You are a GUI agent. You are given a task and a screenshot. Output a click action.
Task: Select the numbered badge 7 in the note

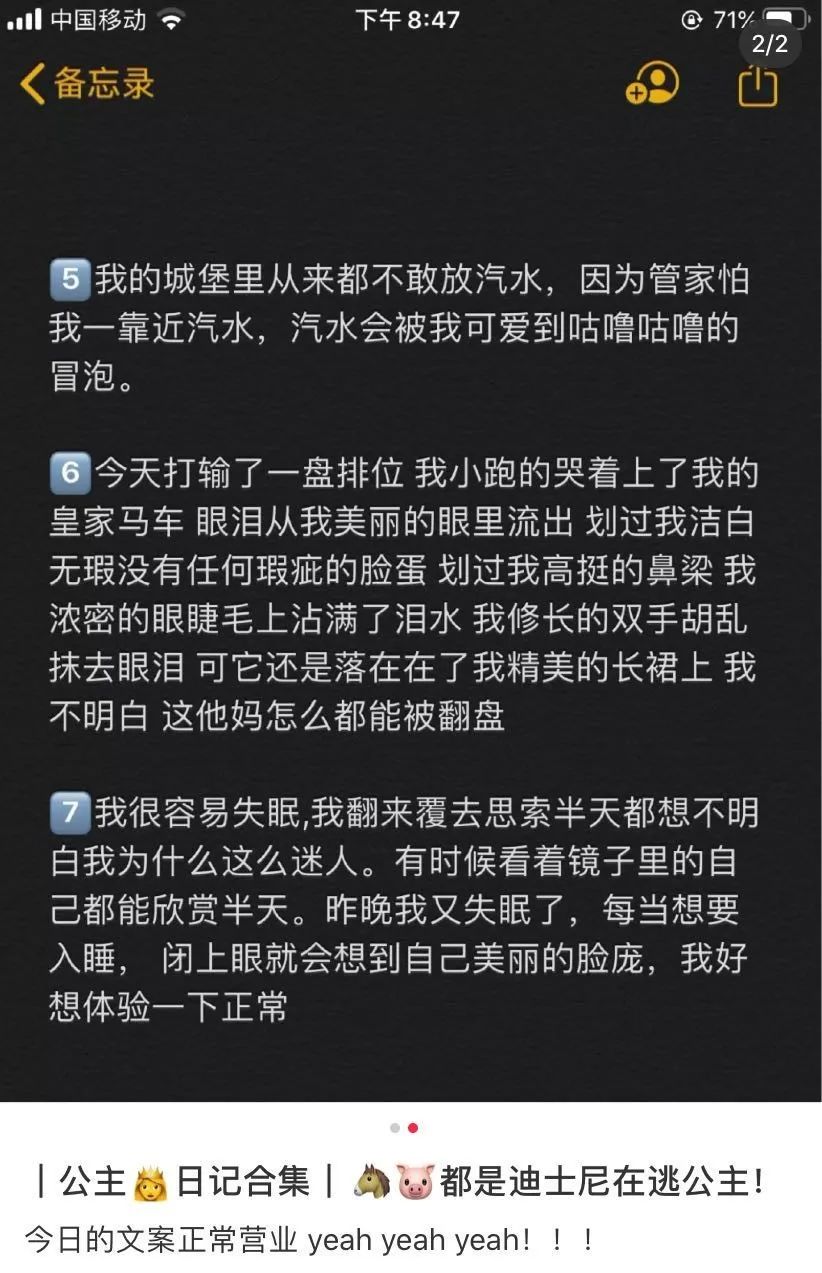pyautogui.click(x=68, y=812)
